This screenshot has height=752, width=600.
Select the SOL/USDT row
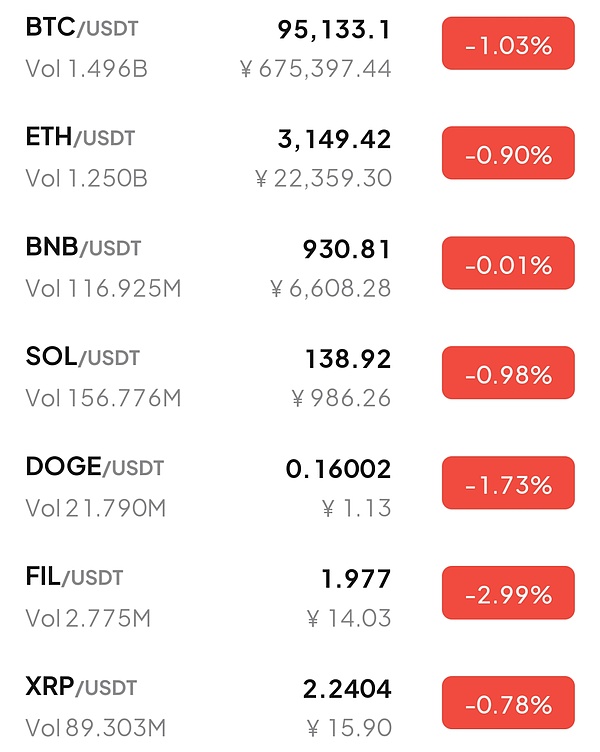(x=83, y=358)
